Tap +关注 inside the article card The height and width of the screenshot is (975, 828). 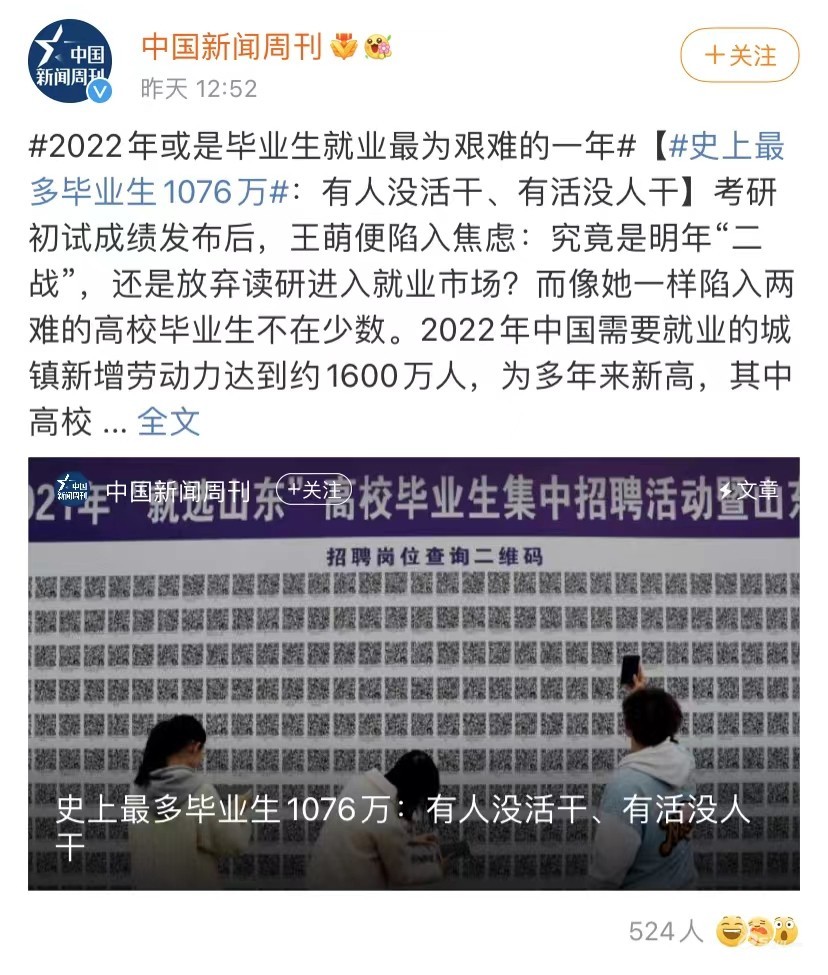click(314, 490)
